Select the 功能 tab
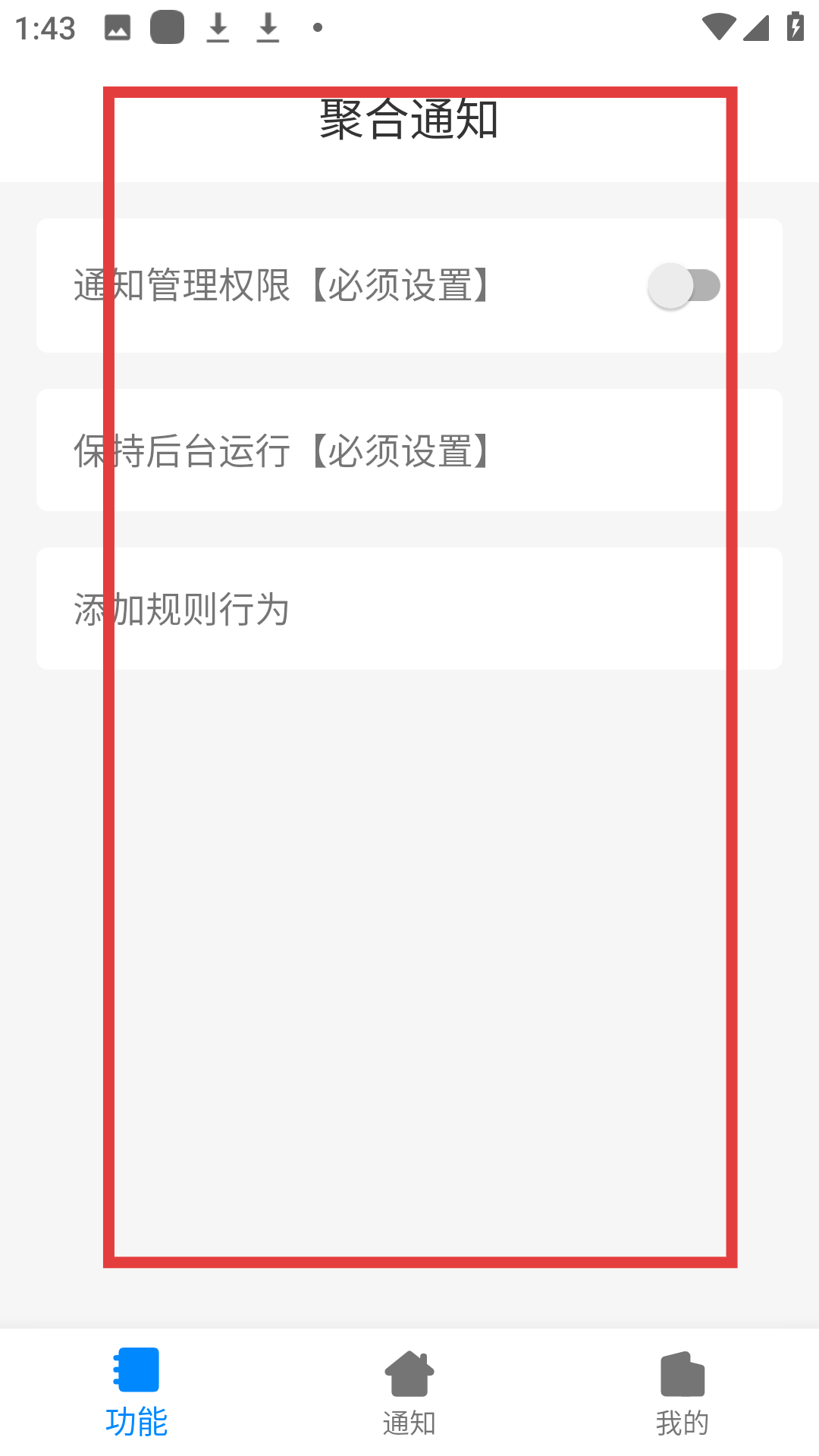Screen dimensions: 819x1456 click(136, 1392)
